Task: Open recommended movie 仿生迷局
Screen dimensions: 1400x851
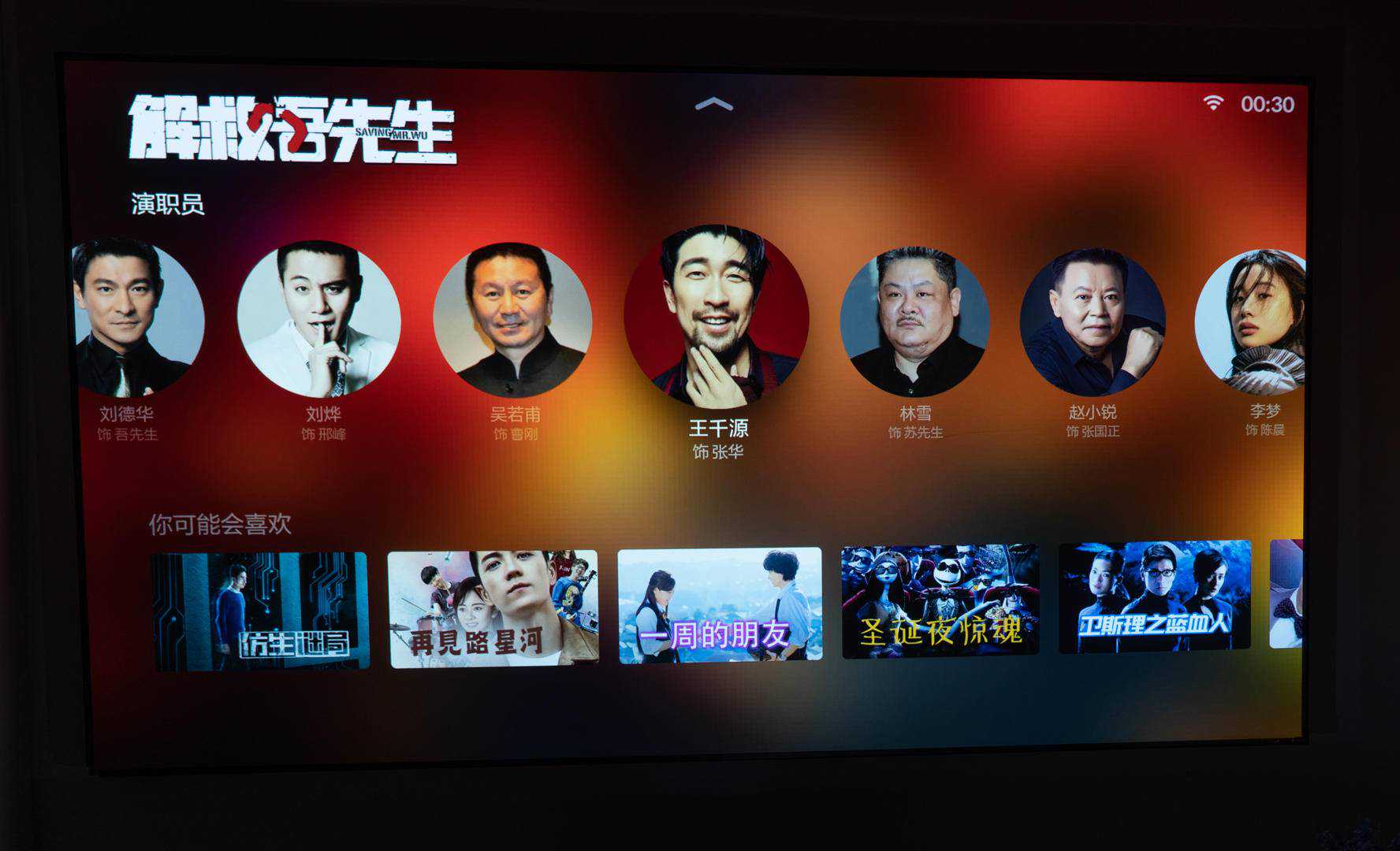Action: click(x=260, y=611)
